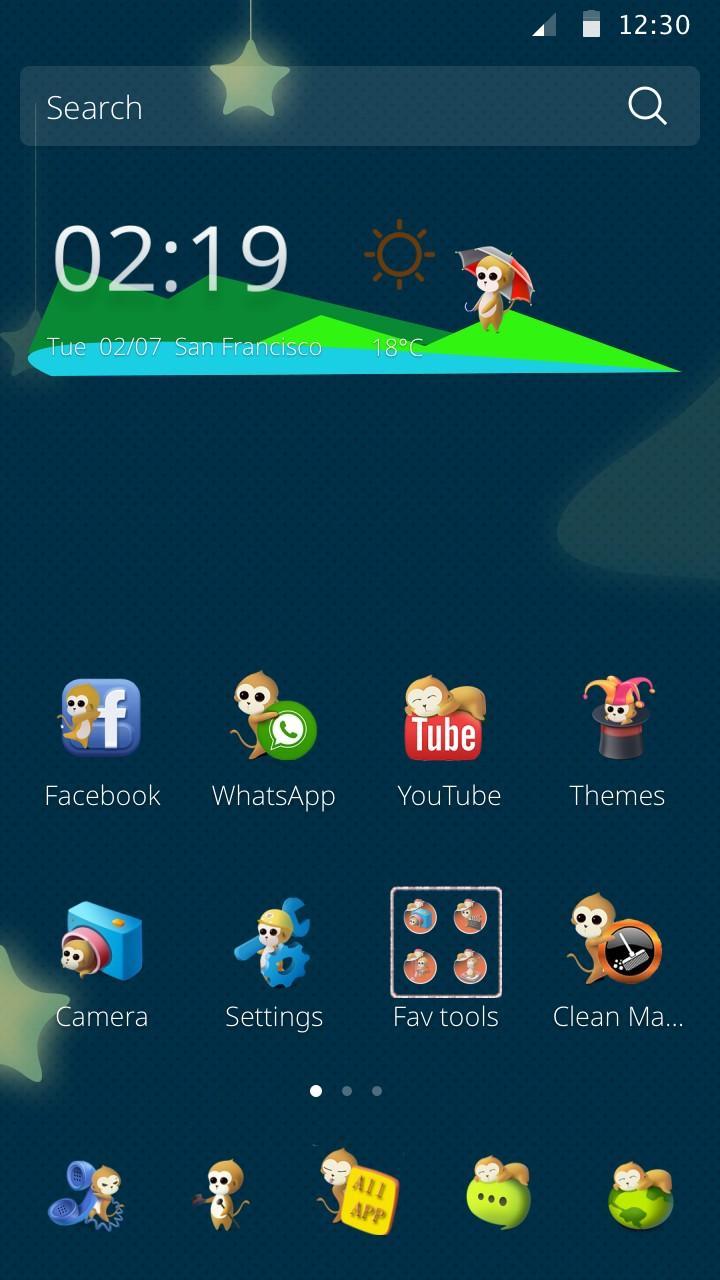Image resolution: width=720 pixels, height=1280 pixels.
Task: Launch the Facebook app
Action: pyautogui.click(x=102, y=720)
